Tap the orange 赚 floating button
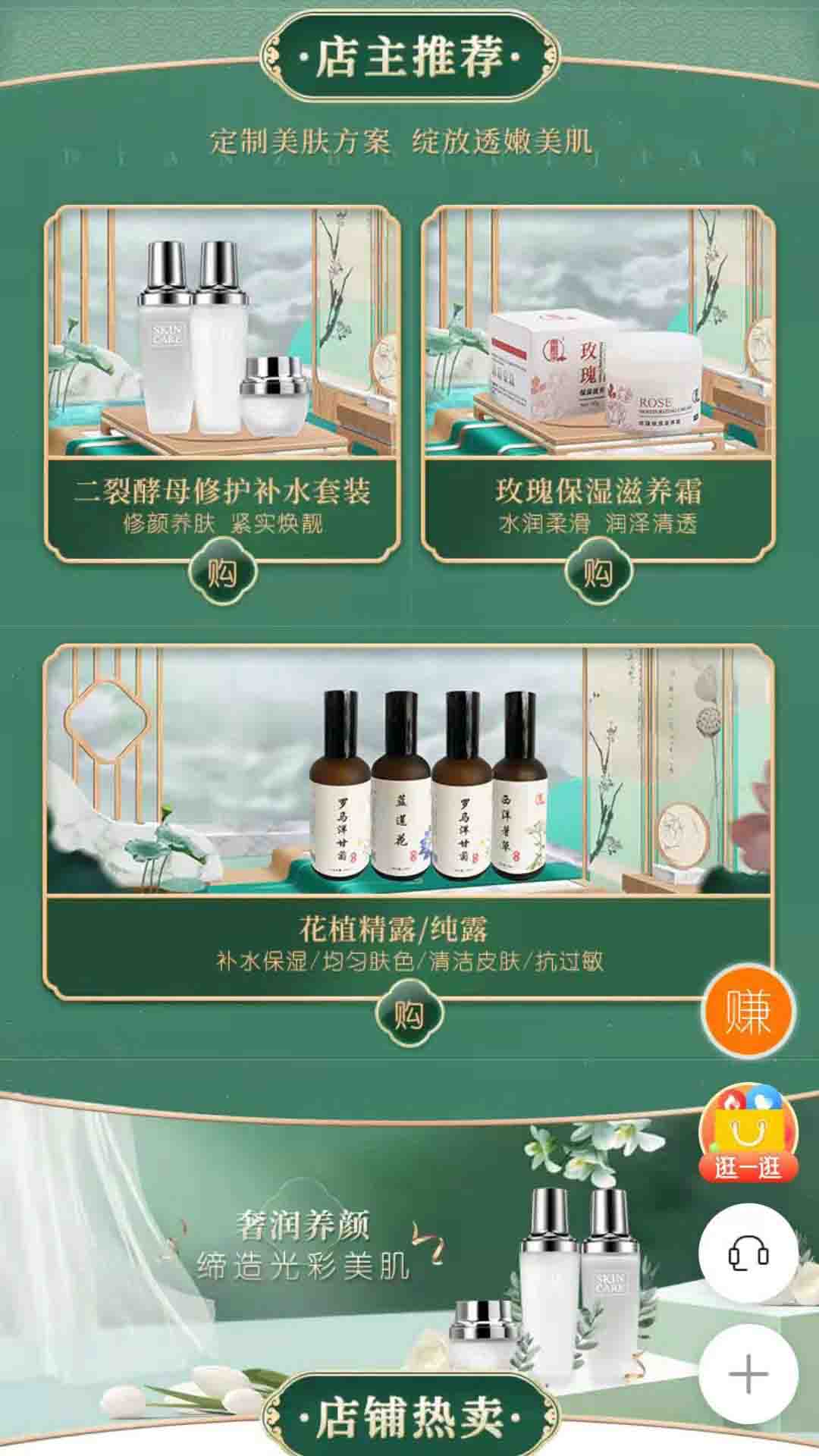This screenshot has height=1456, width=819. pos(747,1012)
